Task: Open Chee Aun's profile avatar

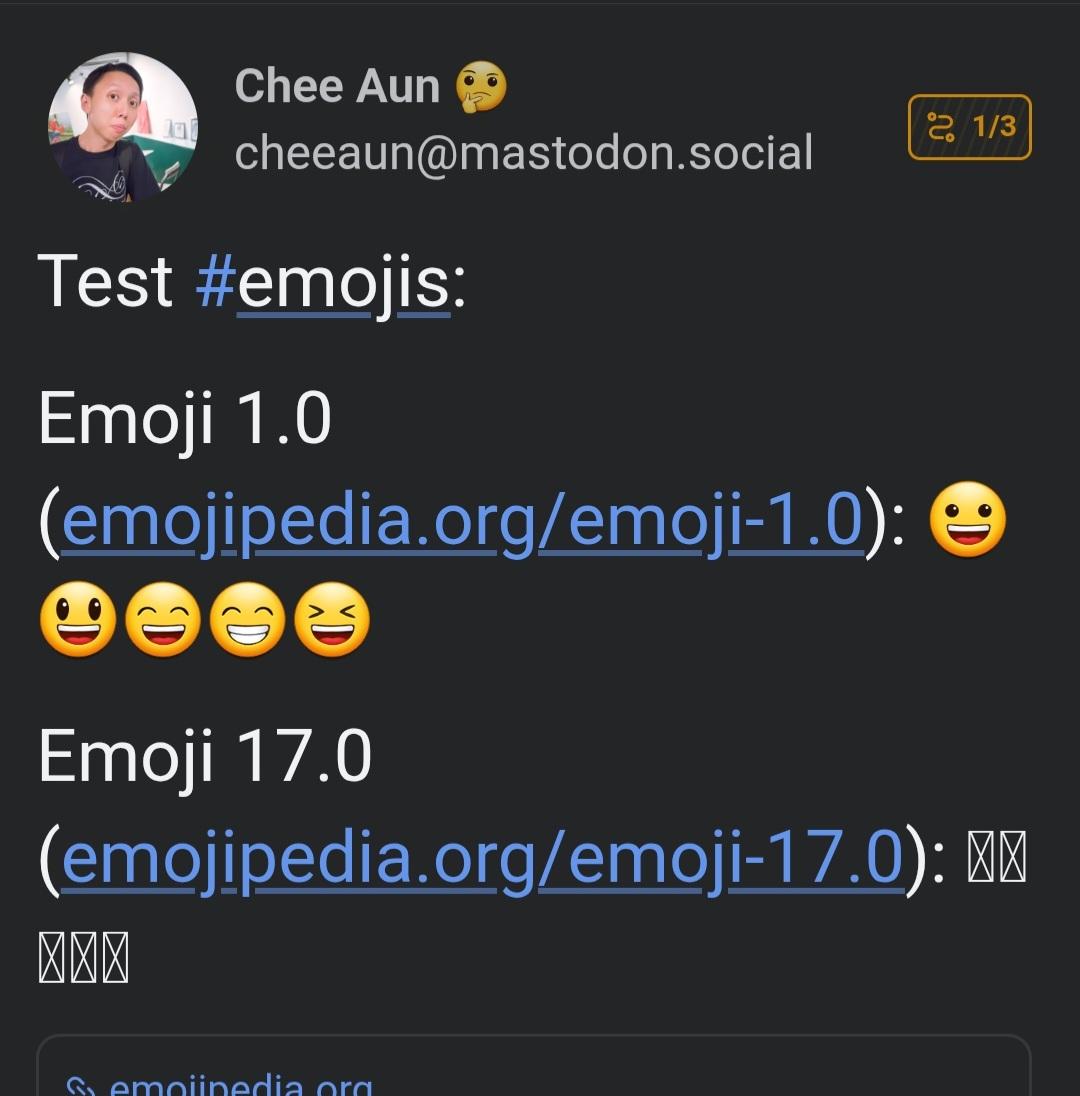Action: (122, 127)
